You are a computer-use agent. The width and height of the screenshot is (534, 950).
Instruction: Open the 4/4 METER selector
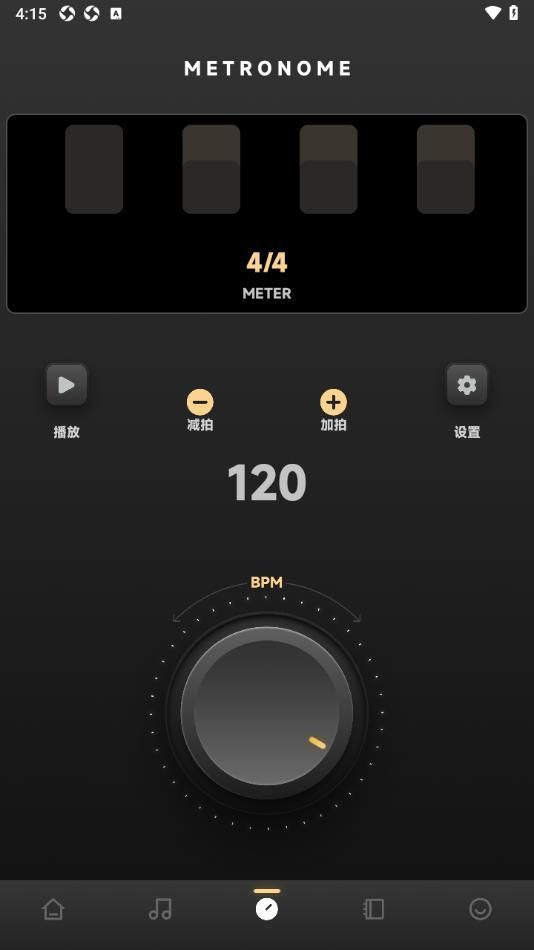coord(267,273)
